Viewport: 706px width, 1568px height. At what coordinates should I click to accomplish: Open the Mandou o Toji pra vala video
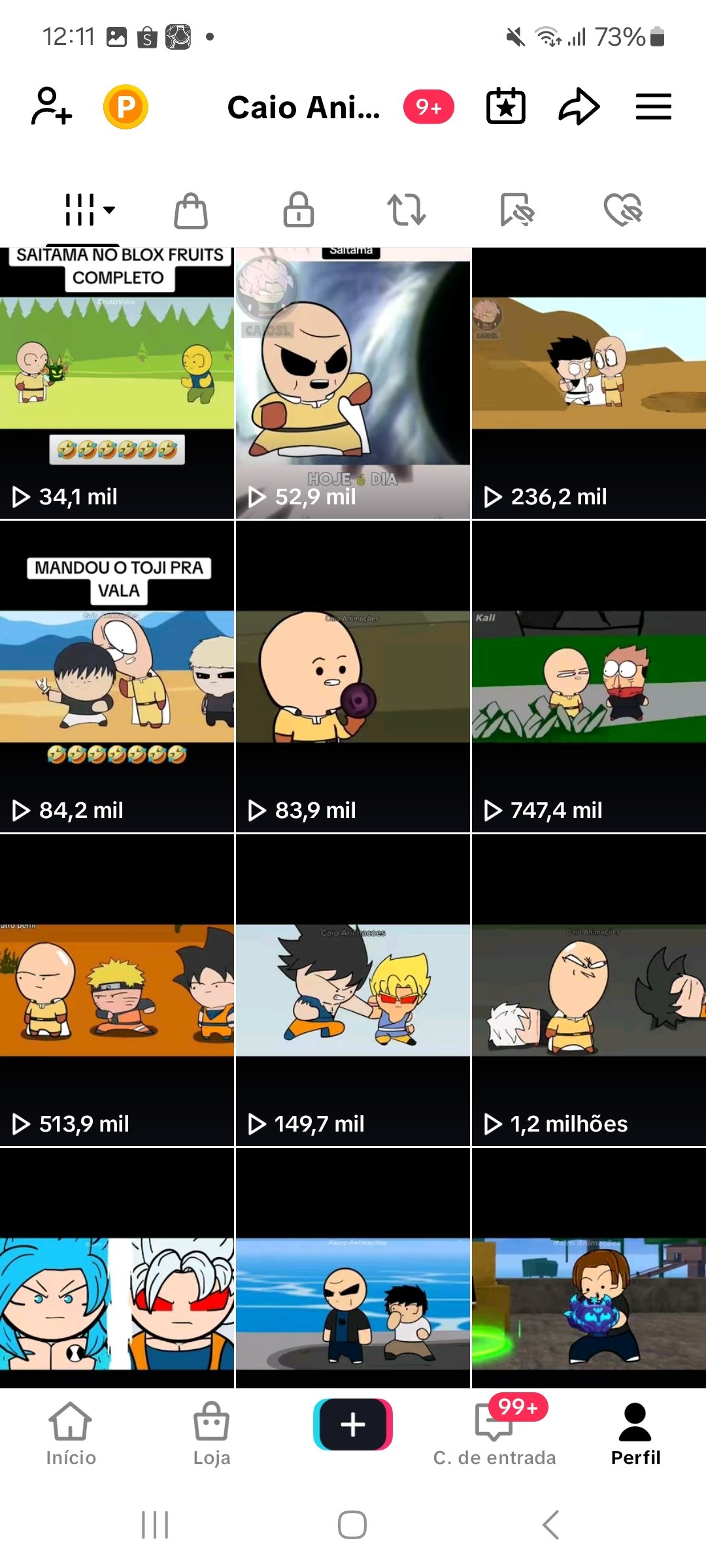pos(117,677)
